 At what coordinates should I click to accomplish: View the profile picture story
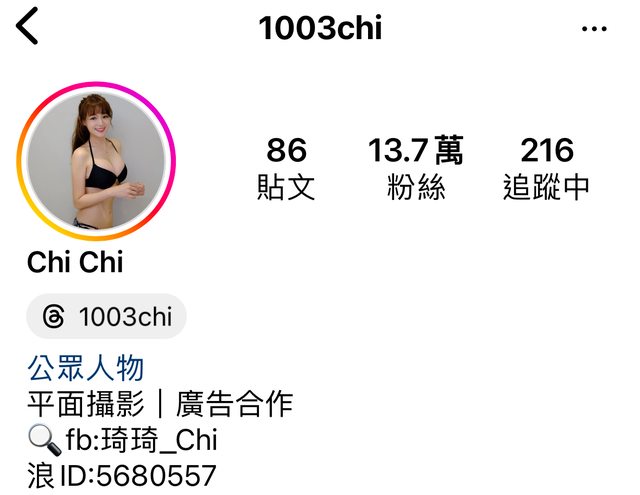click(x=96, y=163)
